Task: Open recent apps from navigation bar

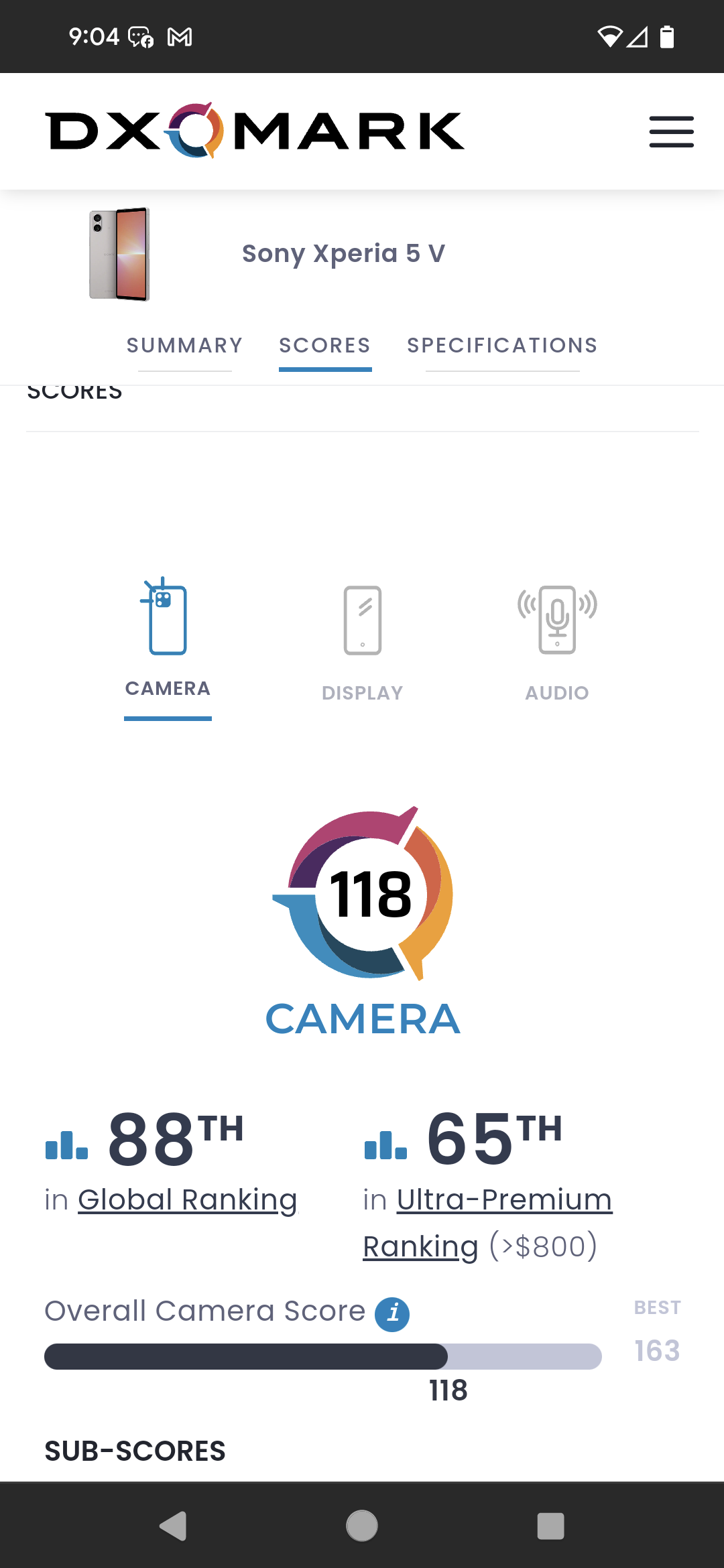Action: tap(550, 1526)
